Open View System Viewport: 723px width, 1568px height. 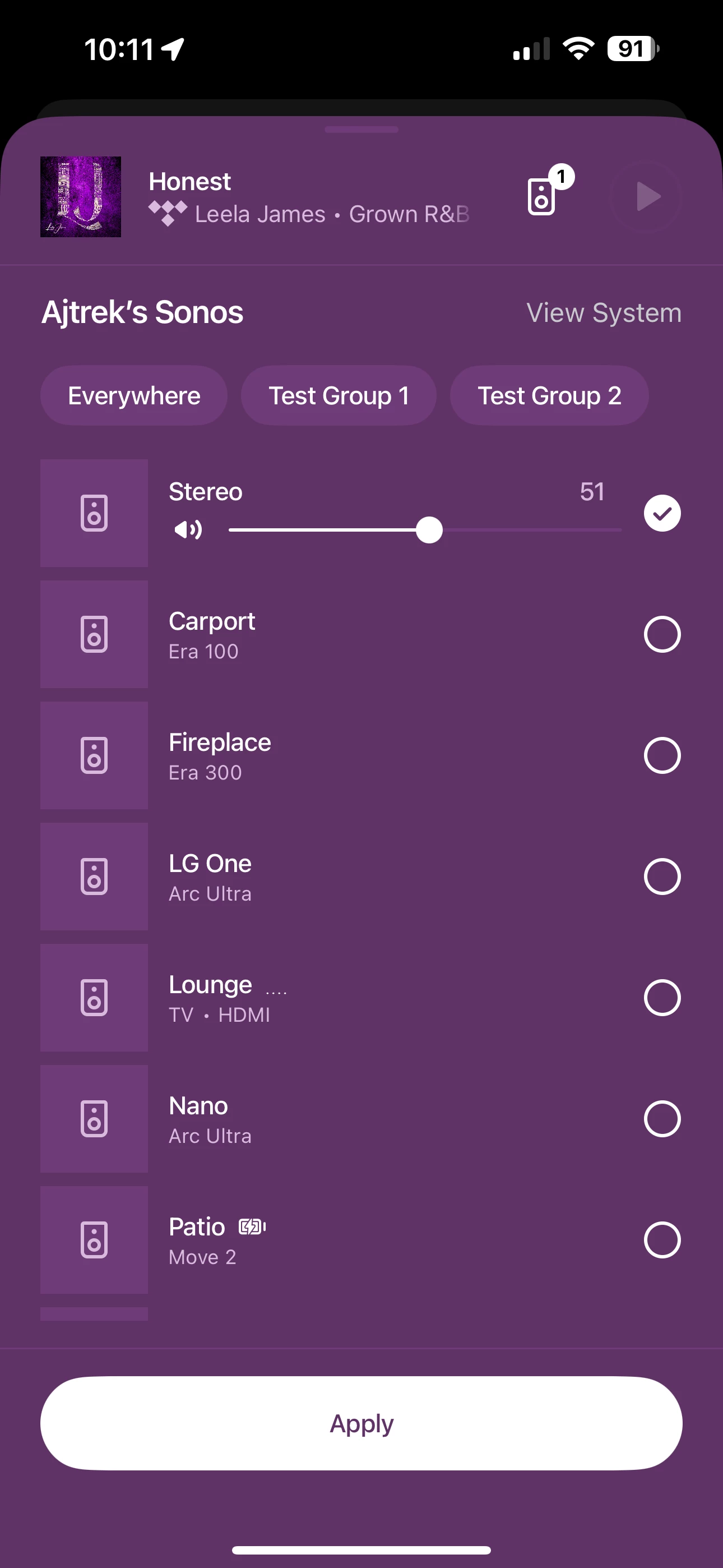tap(604, 313)
